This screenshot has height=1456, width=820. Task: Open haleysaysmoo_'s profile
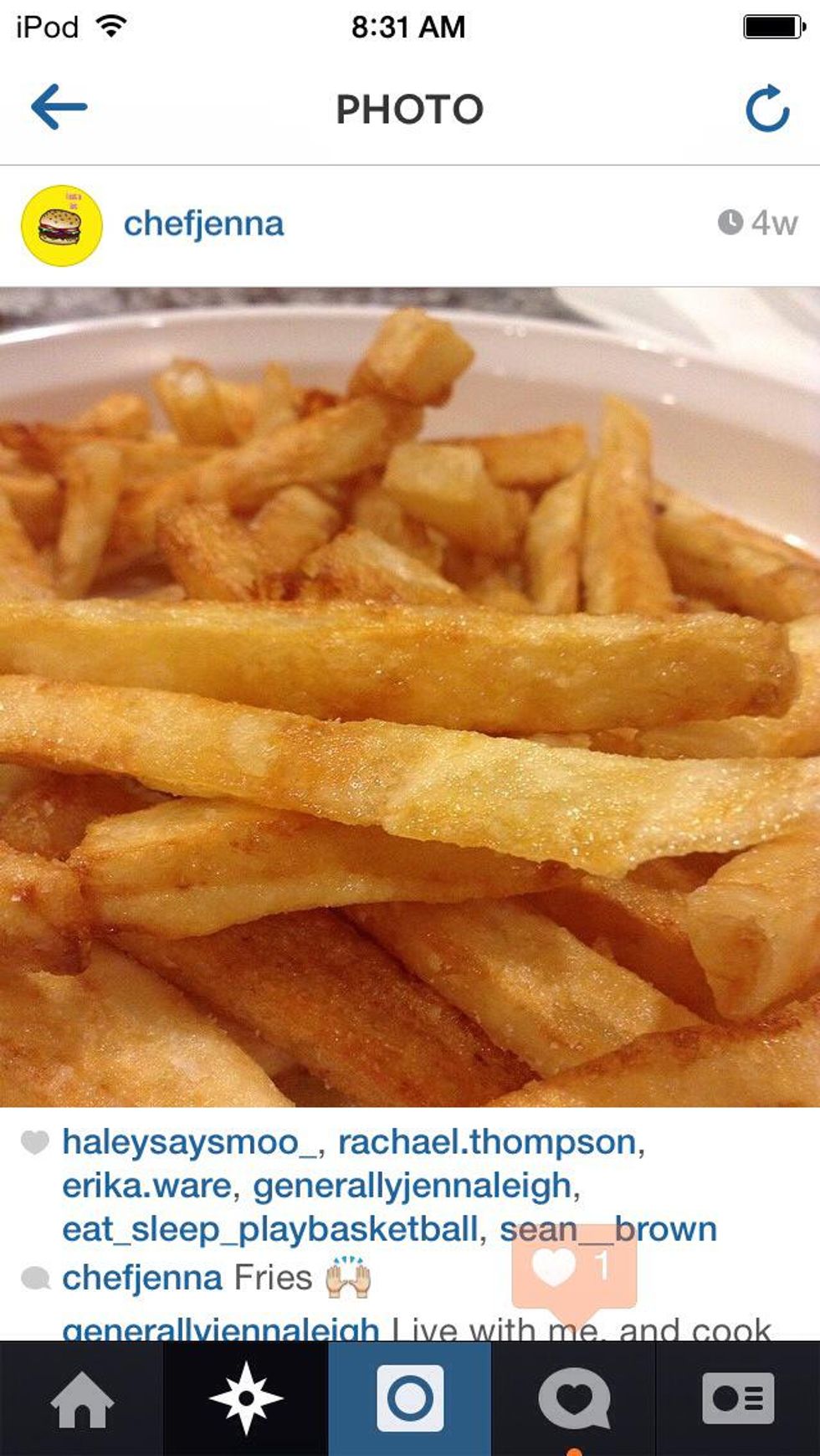click(x=189, y=1142)
